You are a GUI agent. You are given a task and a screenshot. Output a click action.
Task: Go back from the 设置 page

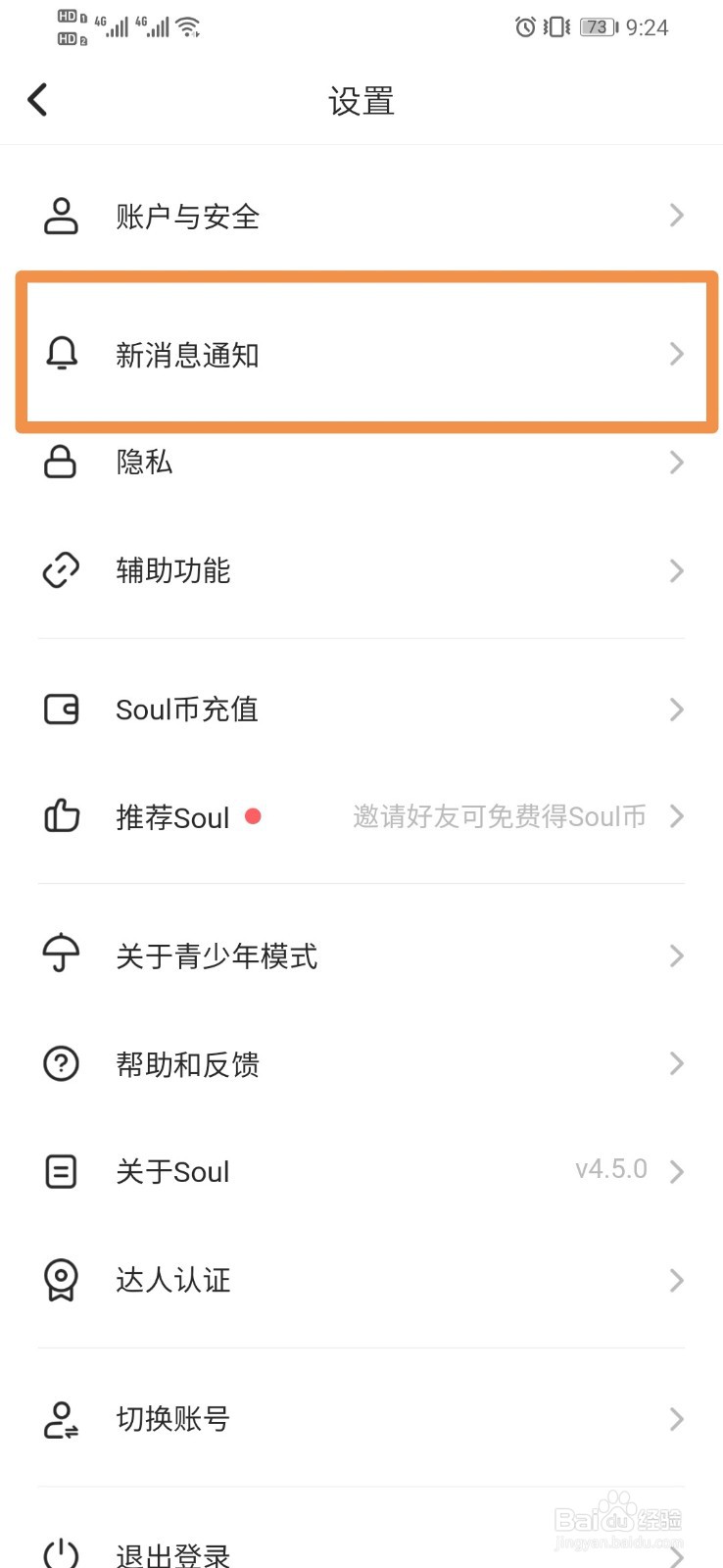(x=37, y=100)
